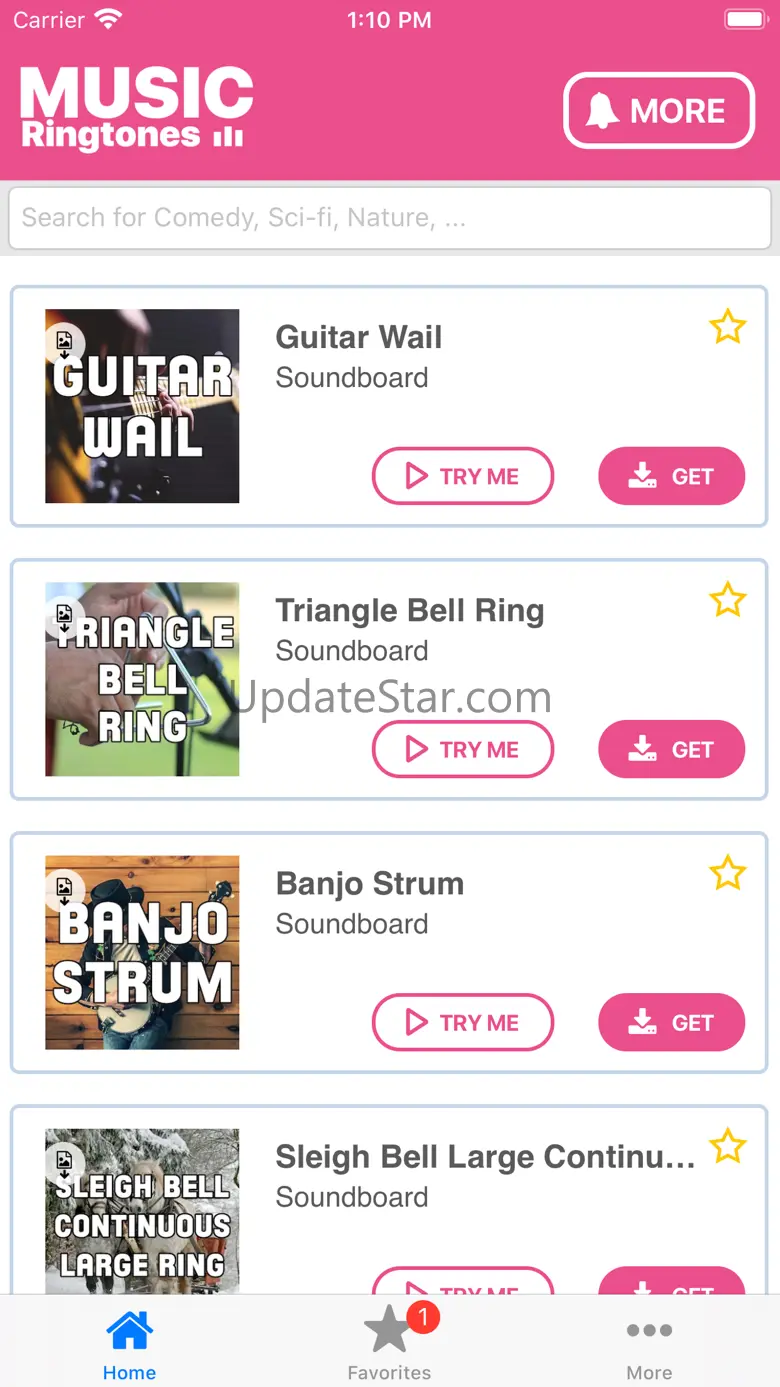The image size is (780, 1387).
Task: Switch to the Favorites tab
Action: coord(389,1345)
